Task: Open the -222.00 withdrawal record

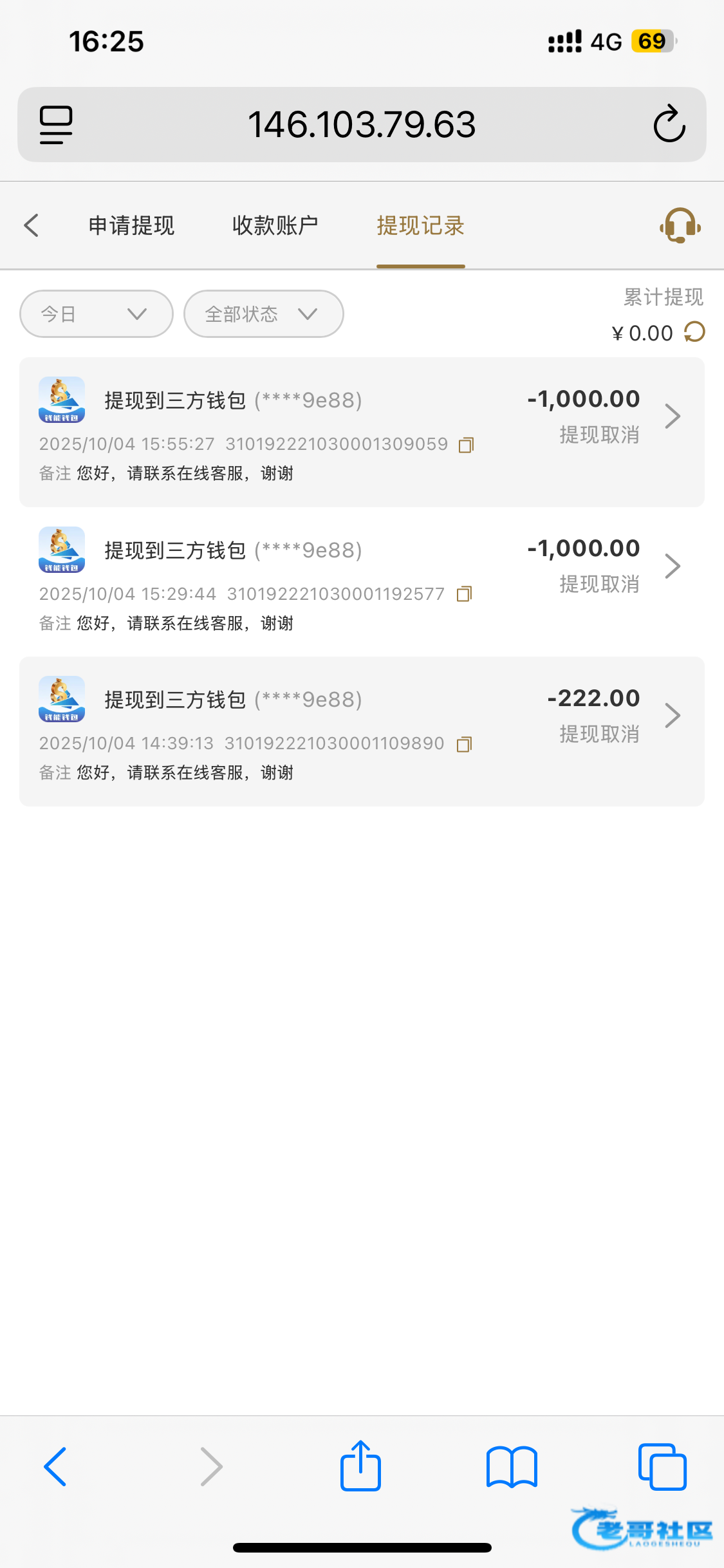Action: pos(362,731)
